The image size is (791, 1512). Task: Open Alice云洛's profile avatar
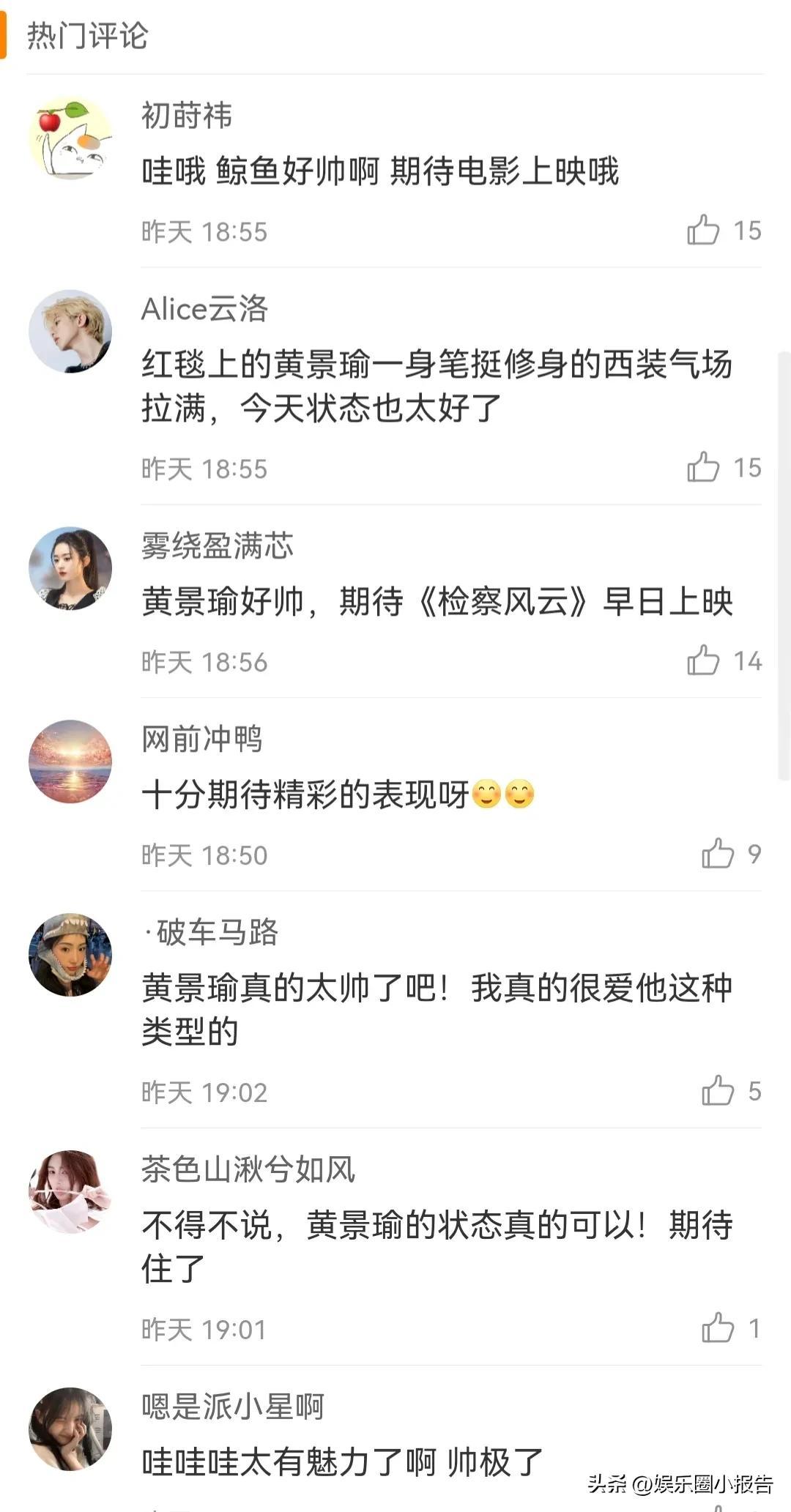click(70, 332)
